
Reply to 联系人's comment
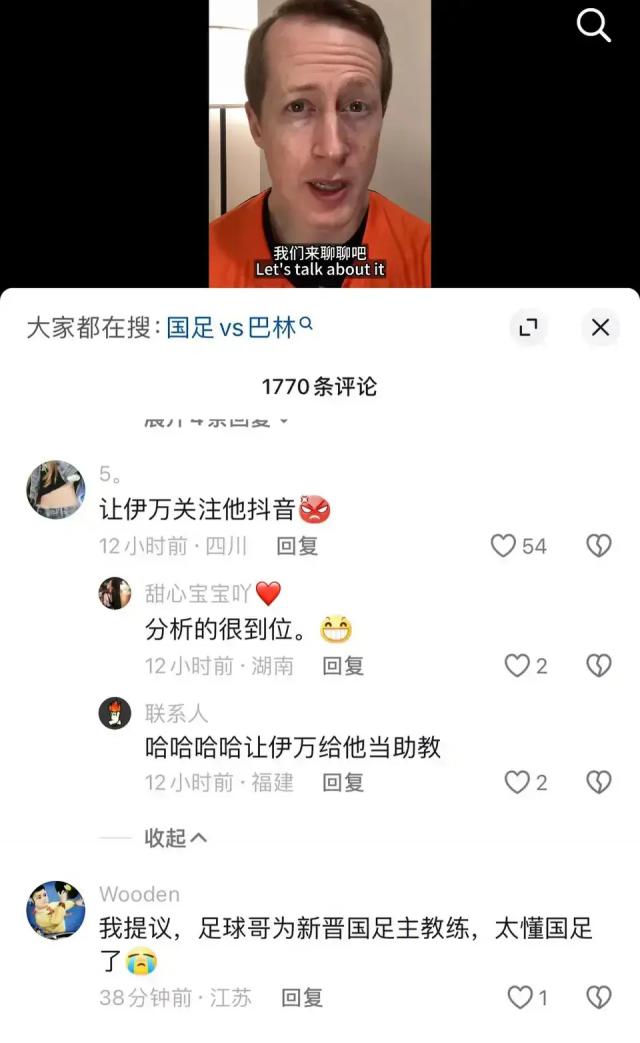343,782
